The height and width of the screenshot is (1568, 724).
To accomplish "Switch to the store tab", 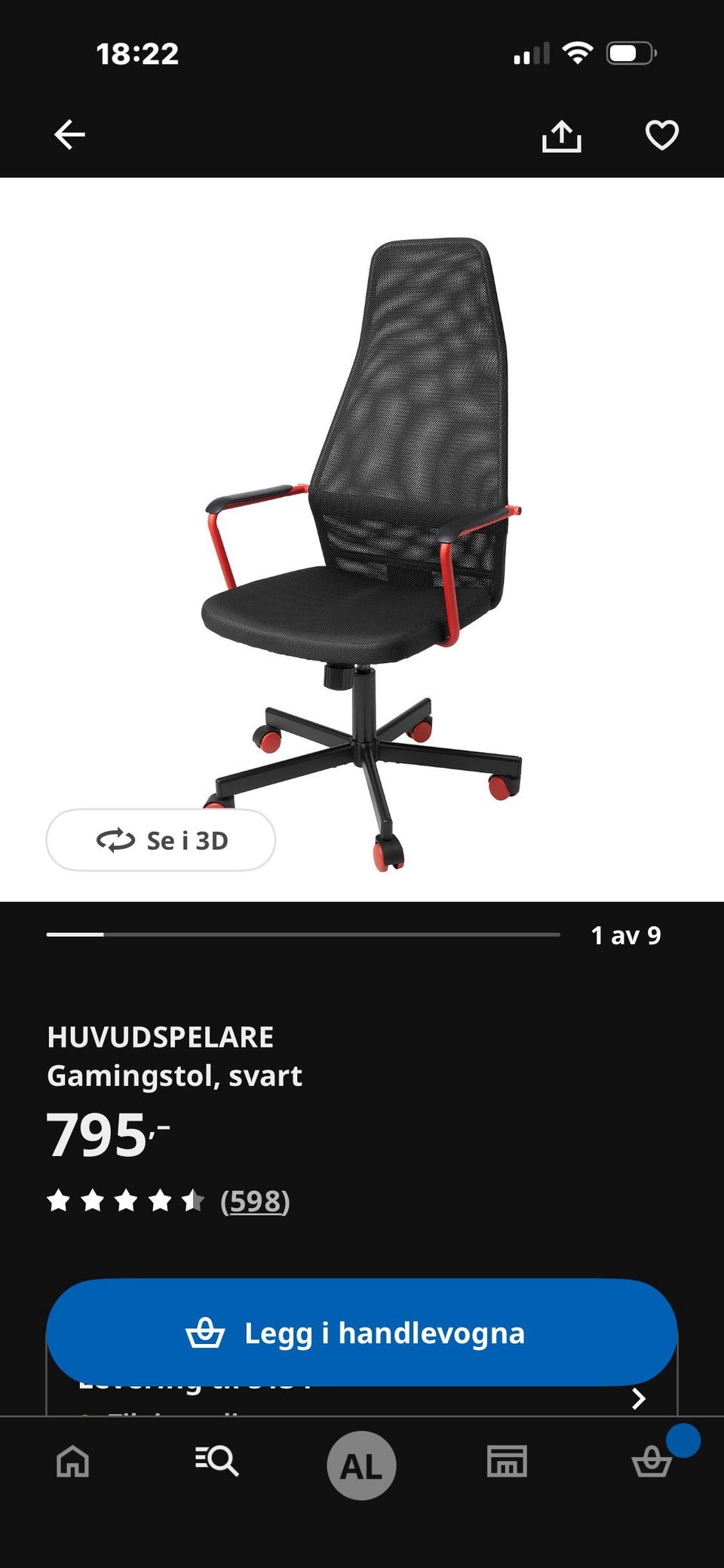I will click(x=507, y=1462).
